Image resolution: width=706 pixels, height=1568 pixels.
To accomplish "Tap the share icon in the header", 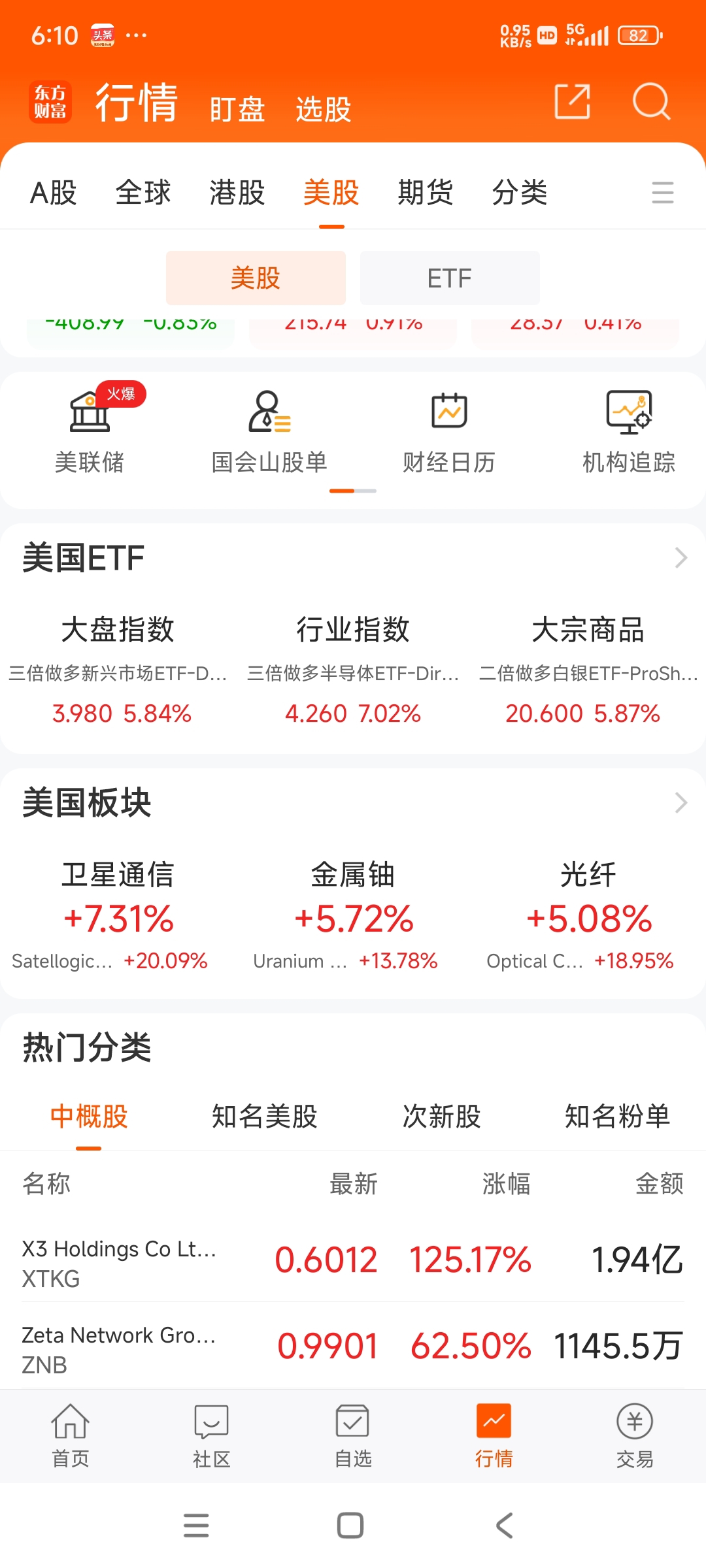I will click(x=573, y=101).
